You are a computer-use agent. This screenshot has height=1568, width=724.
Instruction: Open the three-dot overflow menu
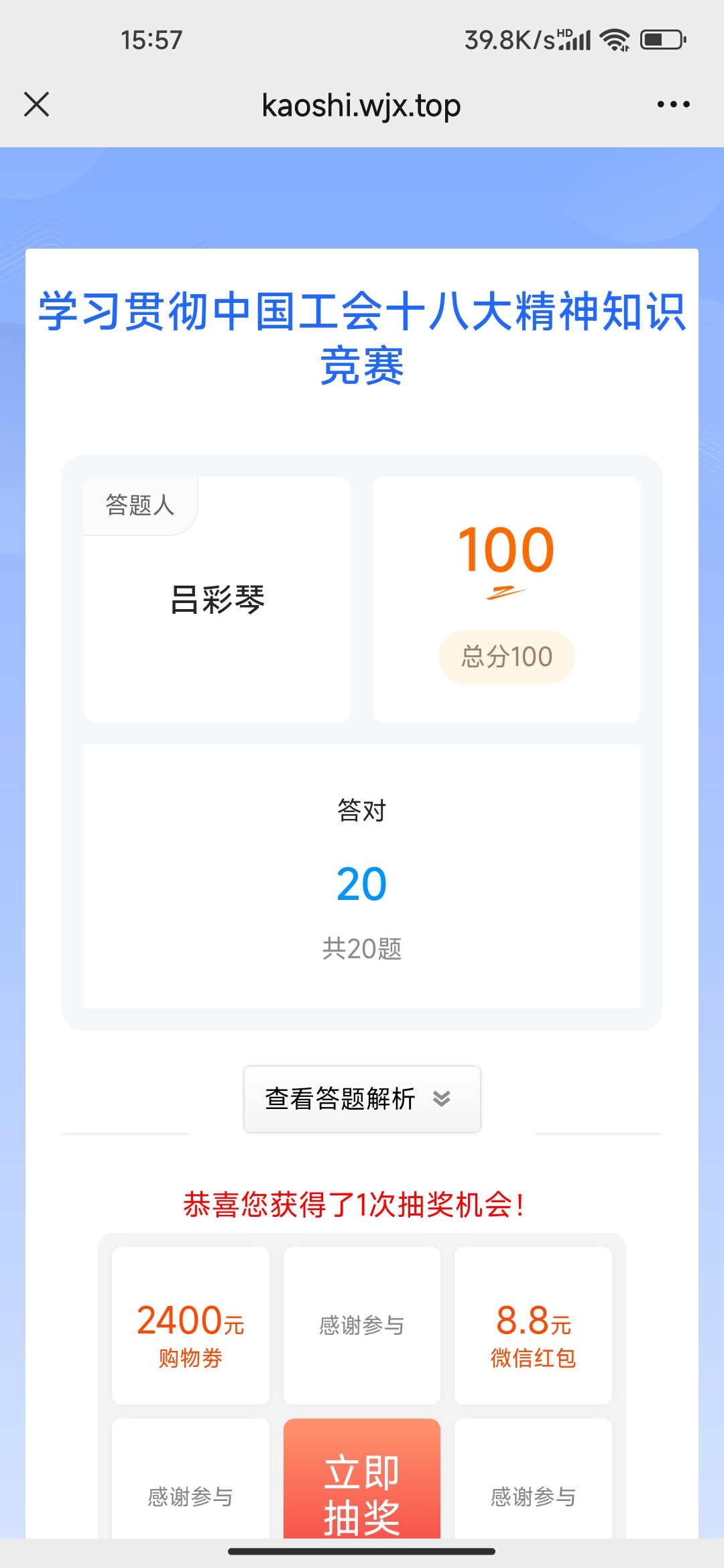click(673, 105)
